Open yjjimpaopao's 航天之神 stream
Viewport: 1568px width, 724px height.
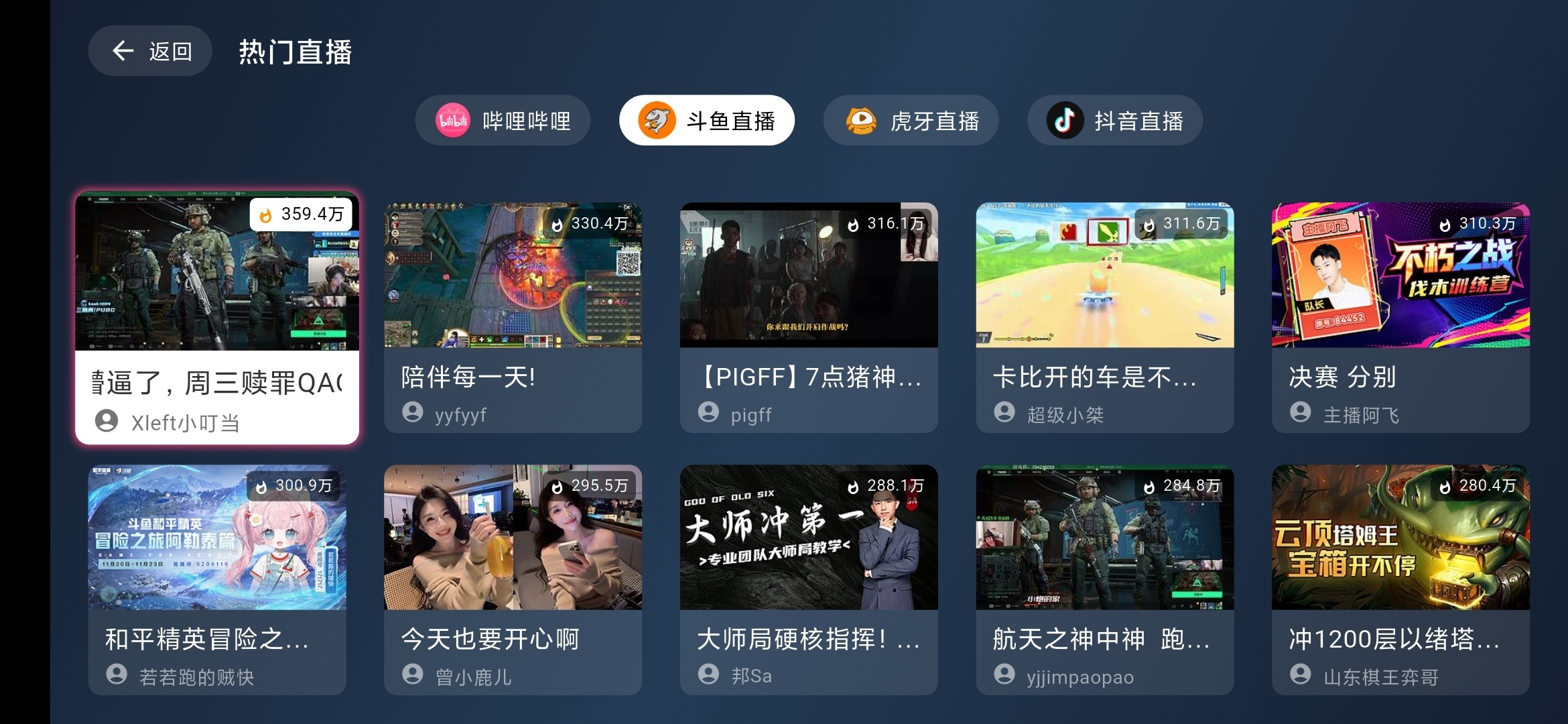1105,579
